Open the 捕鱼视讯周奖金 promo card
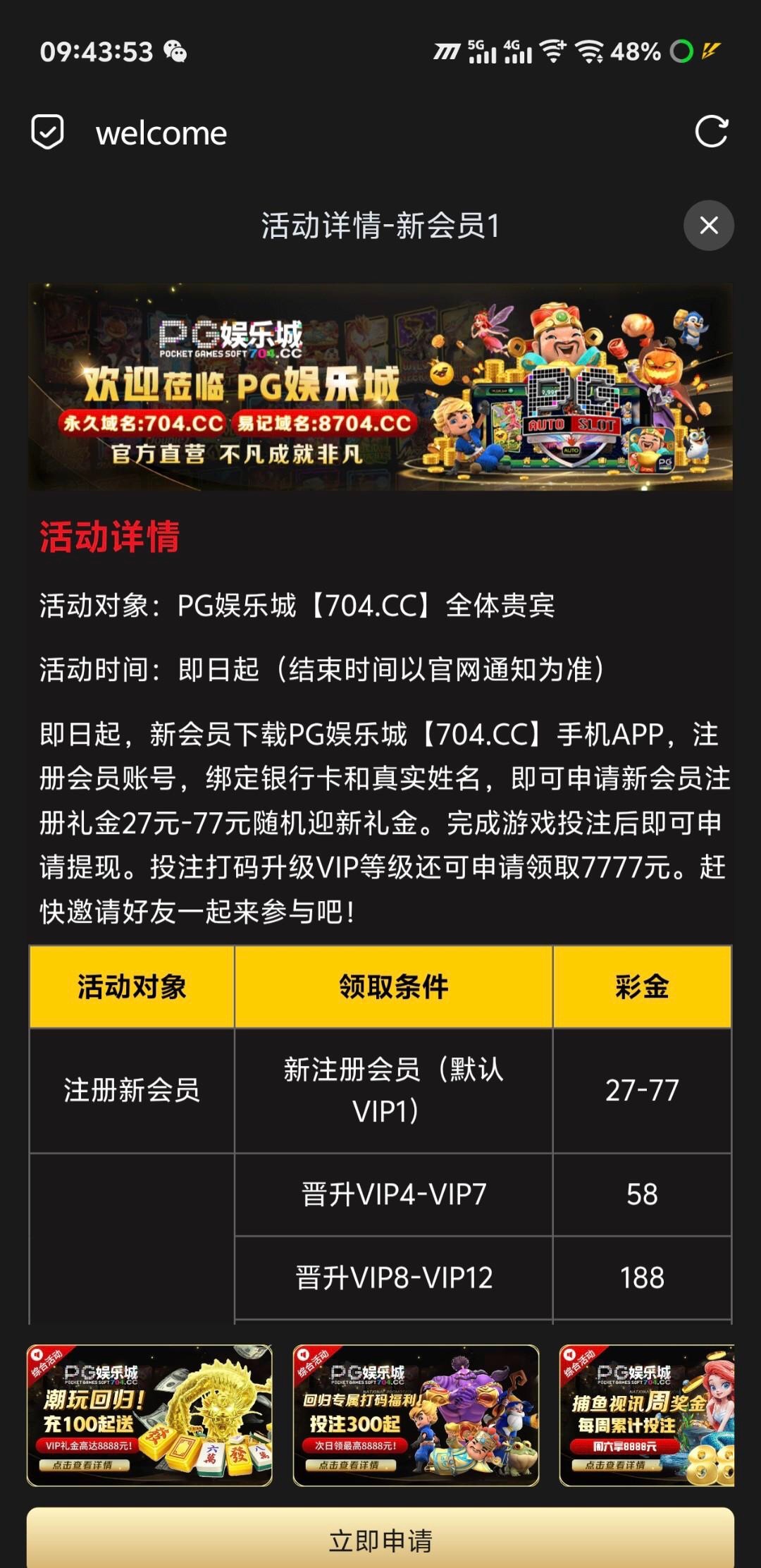The image size is (761, 1568). 647,1416
